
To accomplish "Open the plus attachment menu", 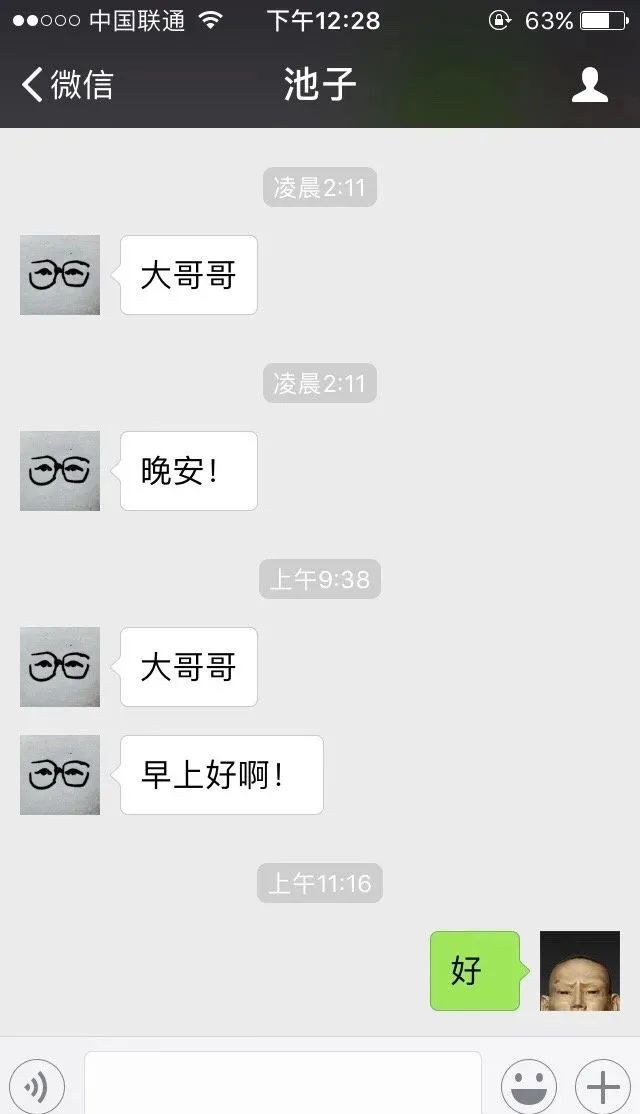I will (x=602, y=1087).
